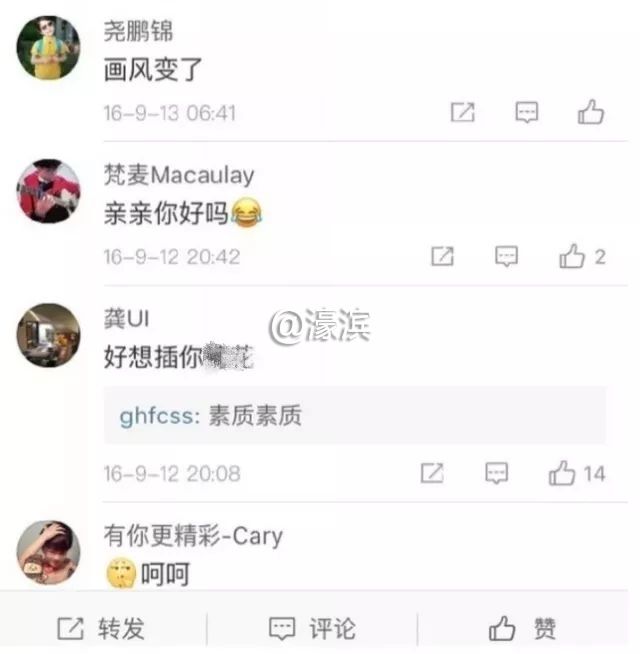The image size is (640, 654).
Task: Tap 评论 in the bottom bar
Action: click(312, 628)
